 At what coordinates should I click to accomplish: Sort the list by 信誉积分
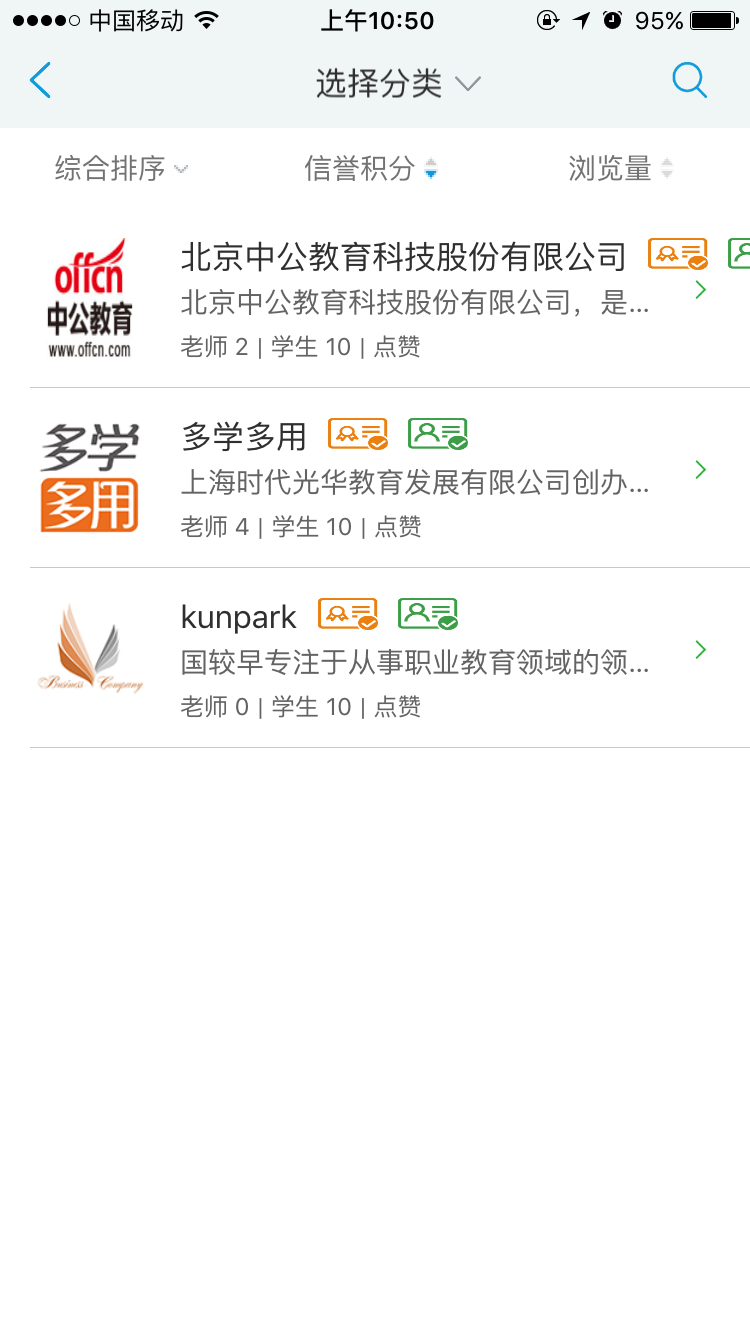(x=371, y=168)
